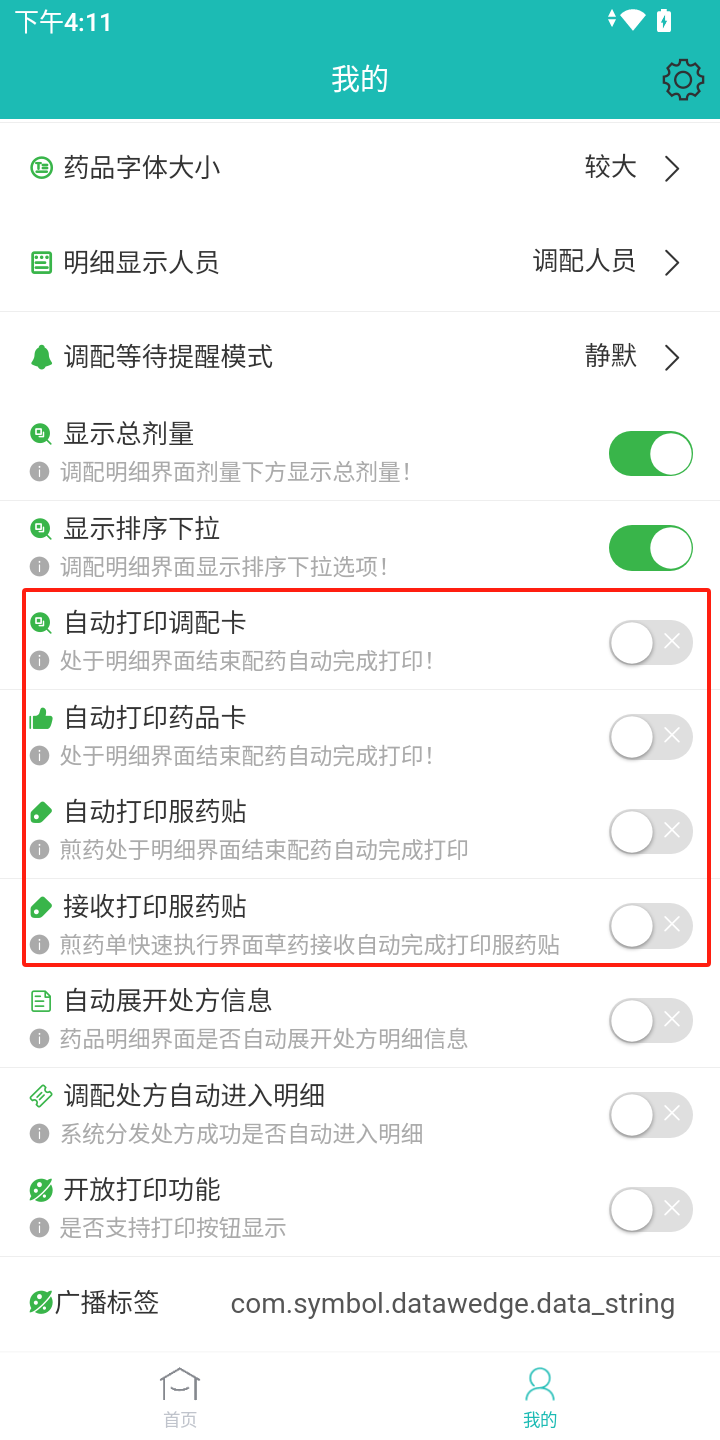The height and width of the screenshot is (1440, 720).
Task: Turn off the 显示总剂量 switch
Action: click(x=651, y=454)
